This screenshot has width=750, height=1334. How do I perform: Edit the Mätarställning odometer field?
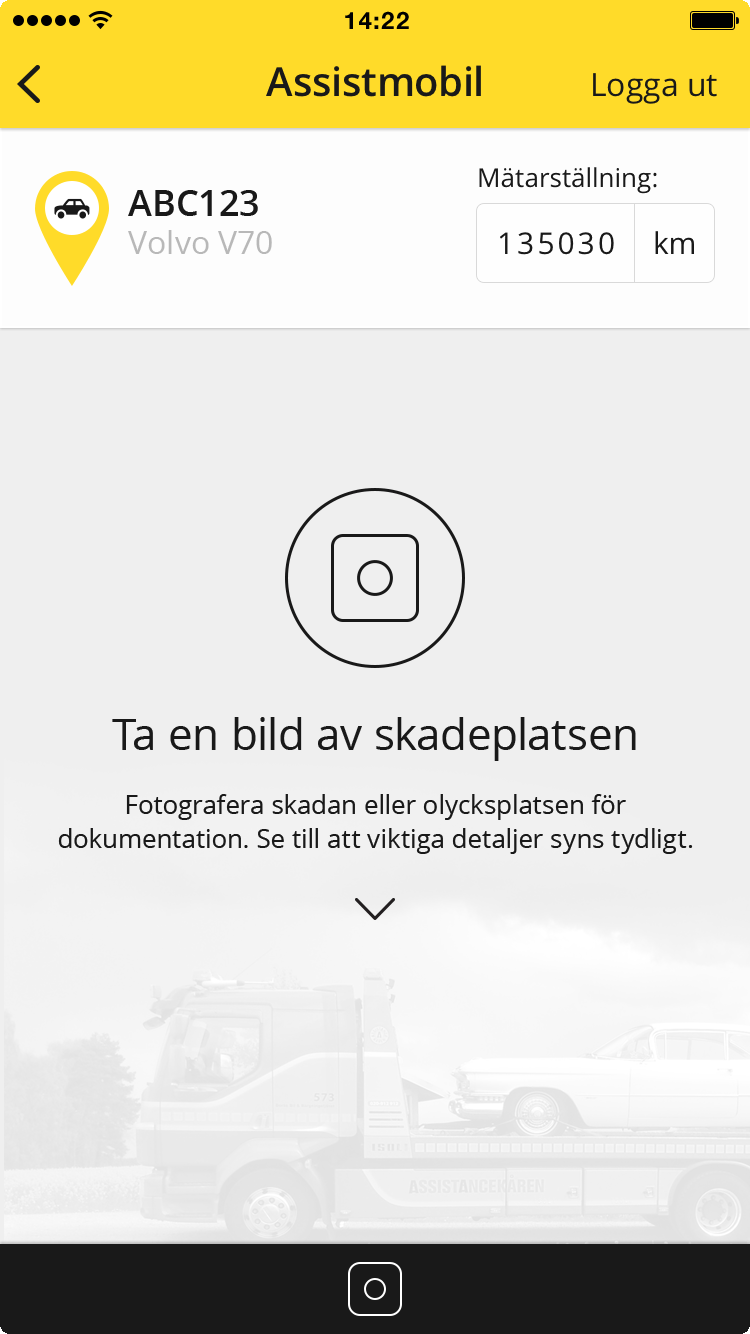(x=556, y=243)
